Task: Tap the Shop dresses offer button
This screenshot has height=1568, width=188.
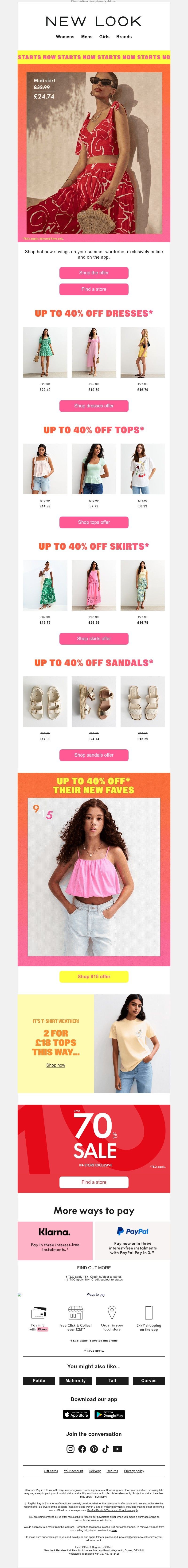Action: pos(94,405)
